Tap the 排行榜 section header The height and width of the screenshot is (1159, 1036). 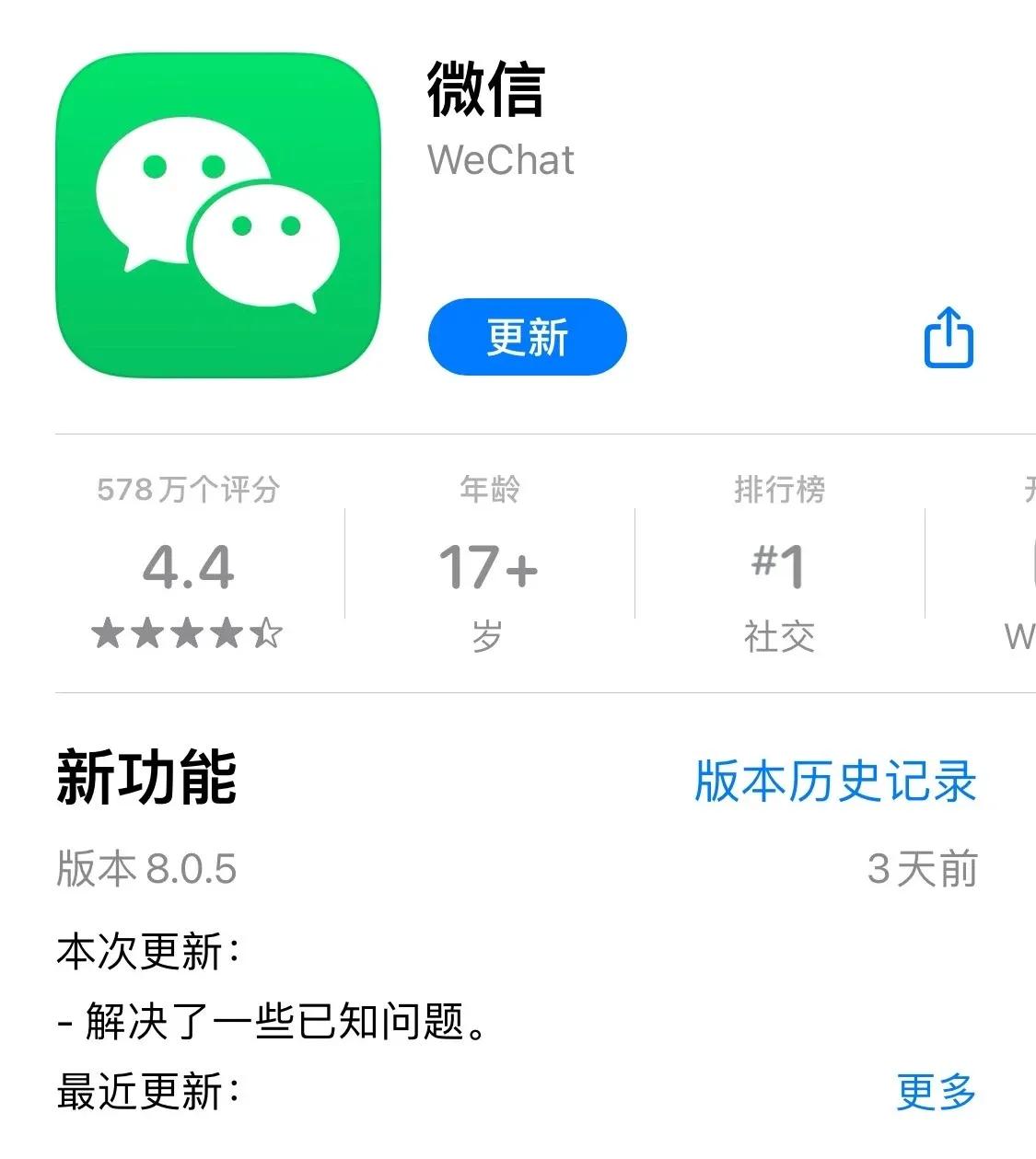pos(778,491)
